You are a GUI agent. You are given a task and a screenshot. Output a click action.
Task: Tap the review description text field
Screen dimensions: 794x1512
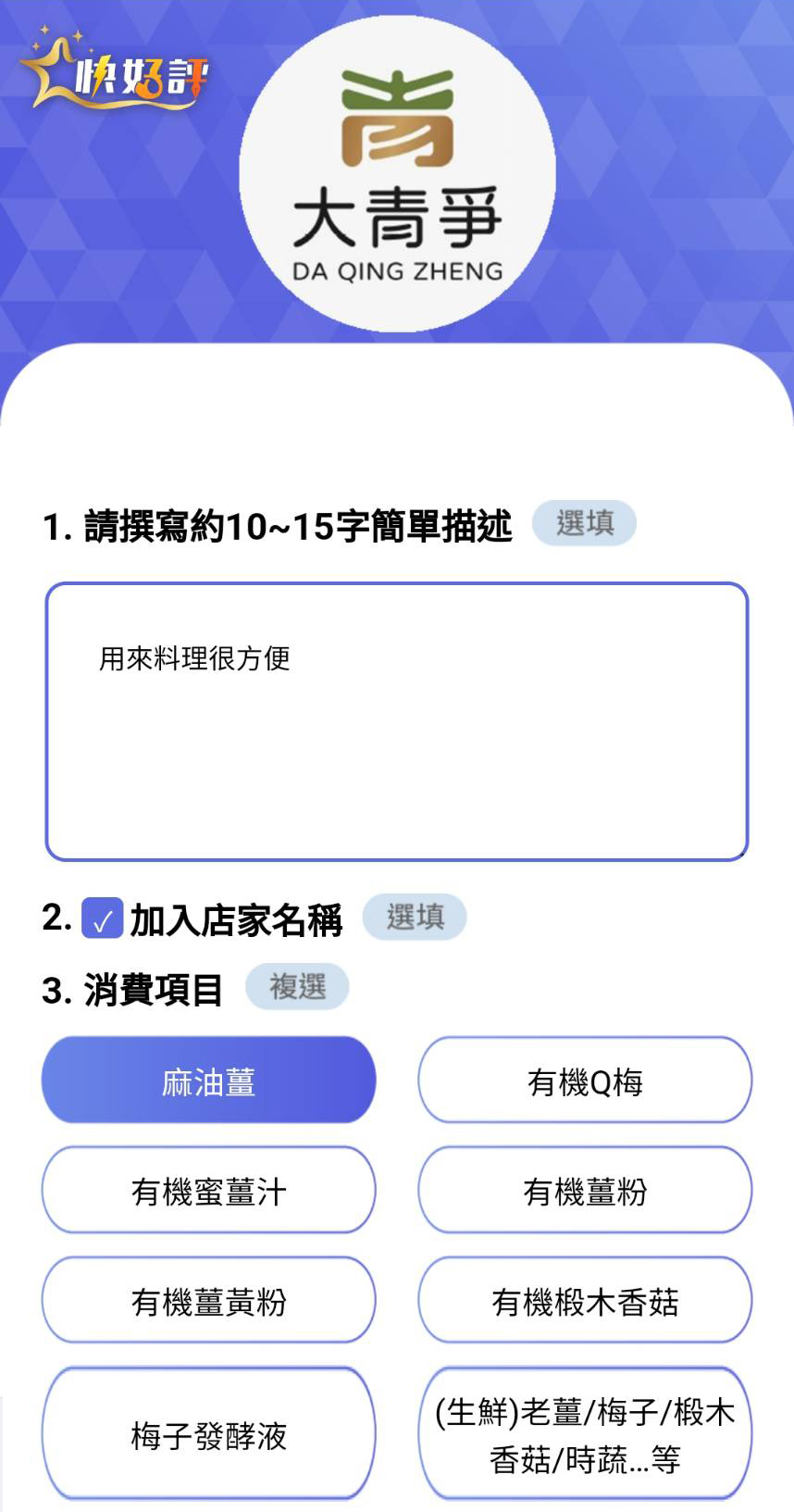pos(397,721)
